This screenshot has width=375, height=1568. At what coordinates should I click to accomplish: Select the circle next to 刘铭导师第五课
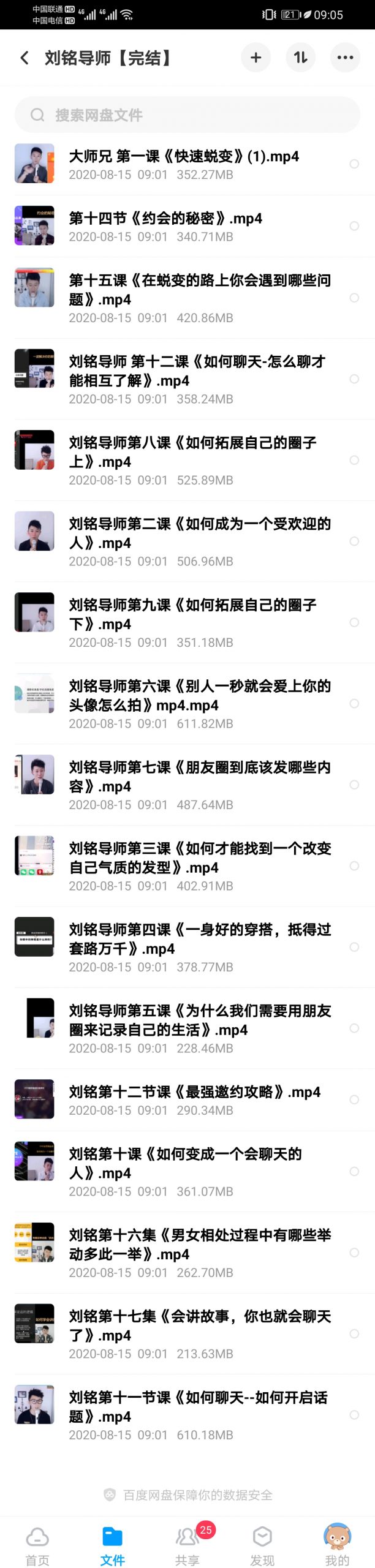tap(354, 1028)
